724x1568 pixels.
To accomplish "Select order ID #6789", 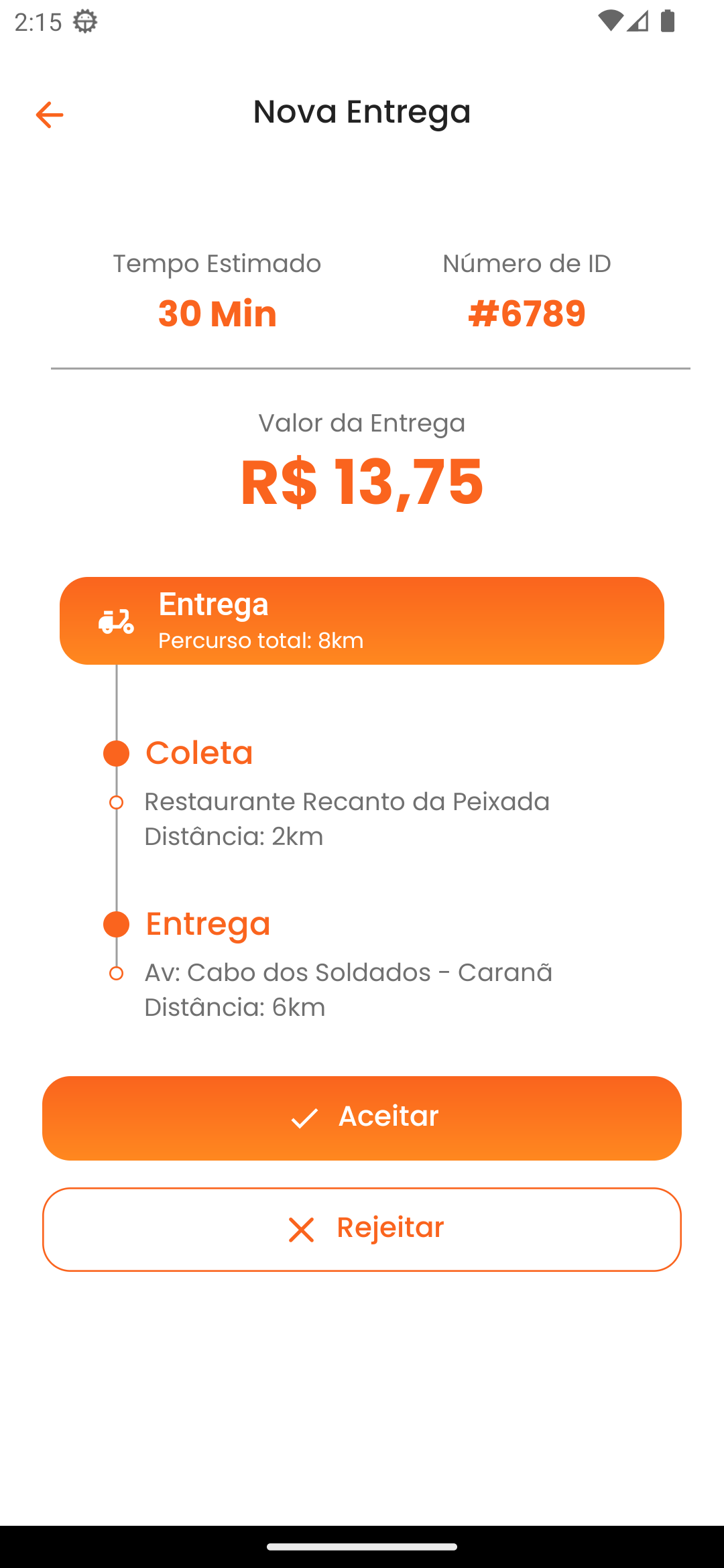I will point(527,312).
